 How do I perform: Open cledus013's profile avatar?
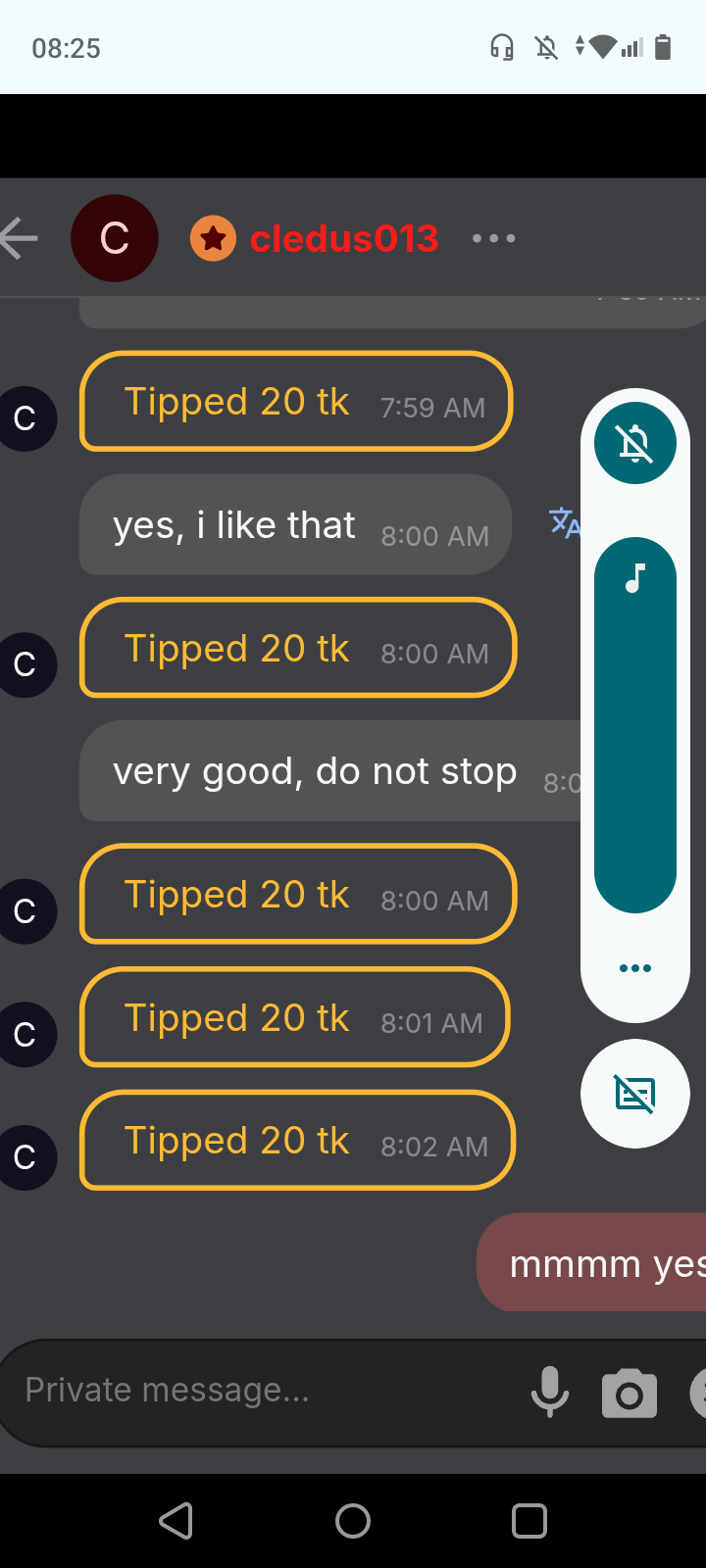115,238
